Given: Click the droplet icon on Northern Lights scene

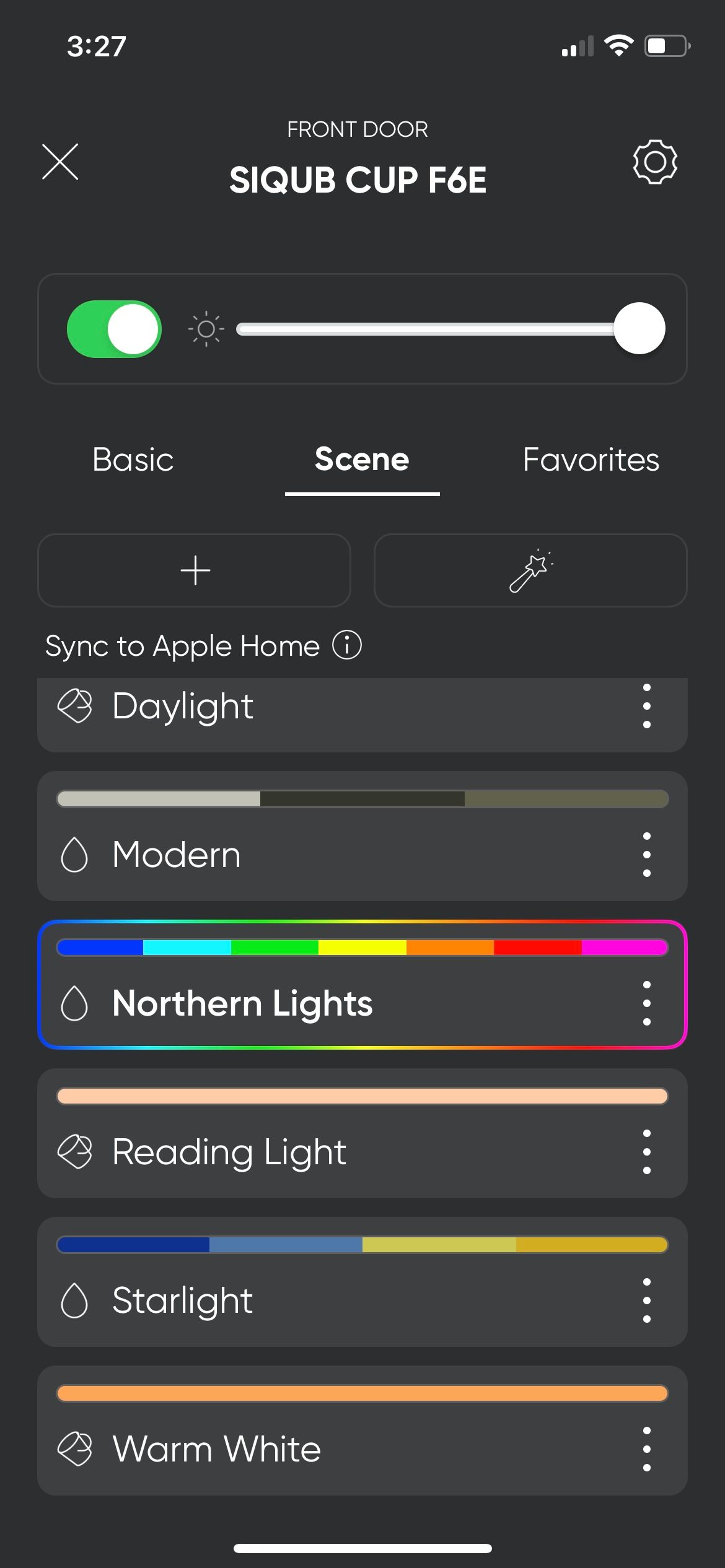Looking at the screenshot, I should coord(74,1003).
